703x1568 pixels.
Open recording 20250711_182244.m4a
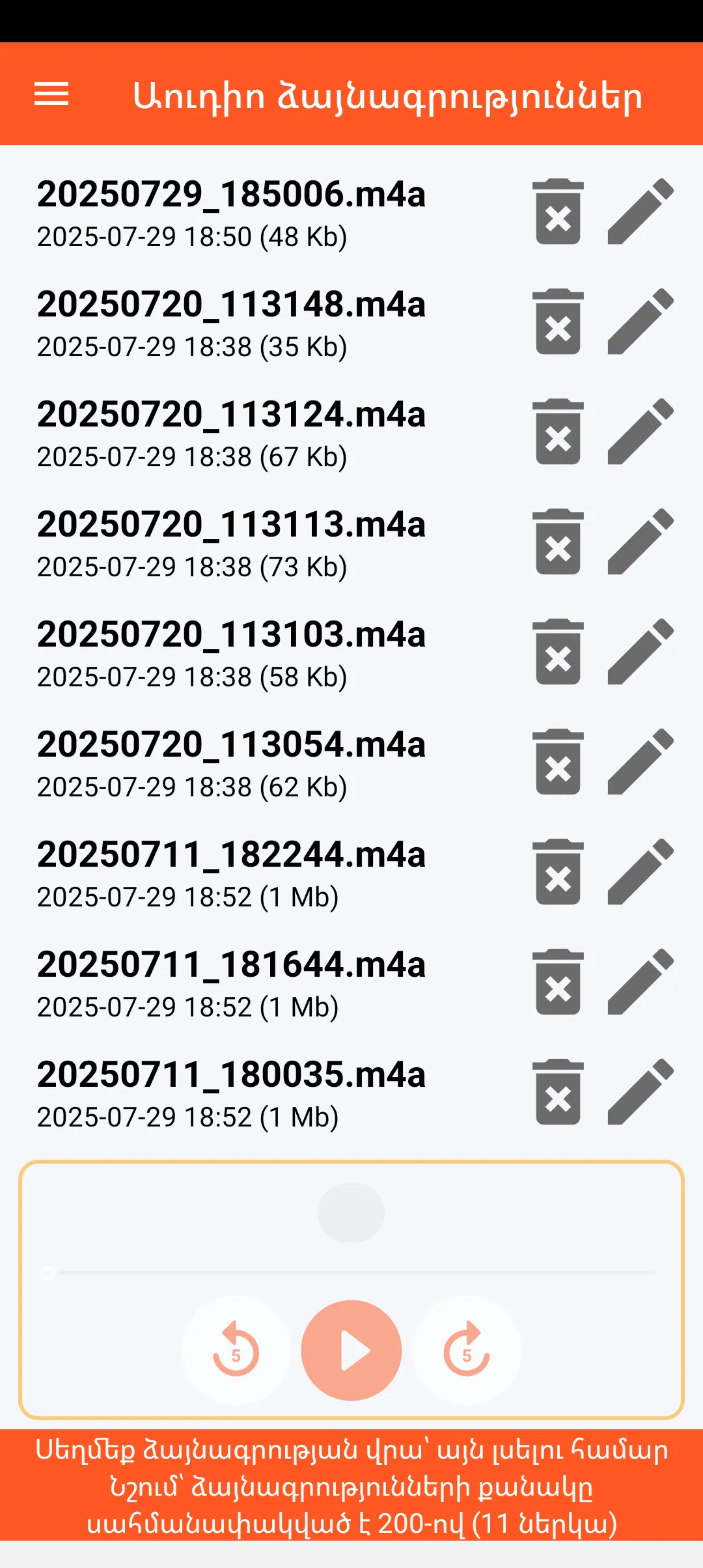(x=231, y=873)
